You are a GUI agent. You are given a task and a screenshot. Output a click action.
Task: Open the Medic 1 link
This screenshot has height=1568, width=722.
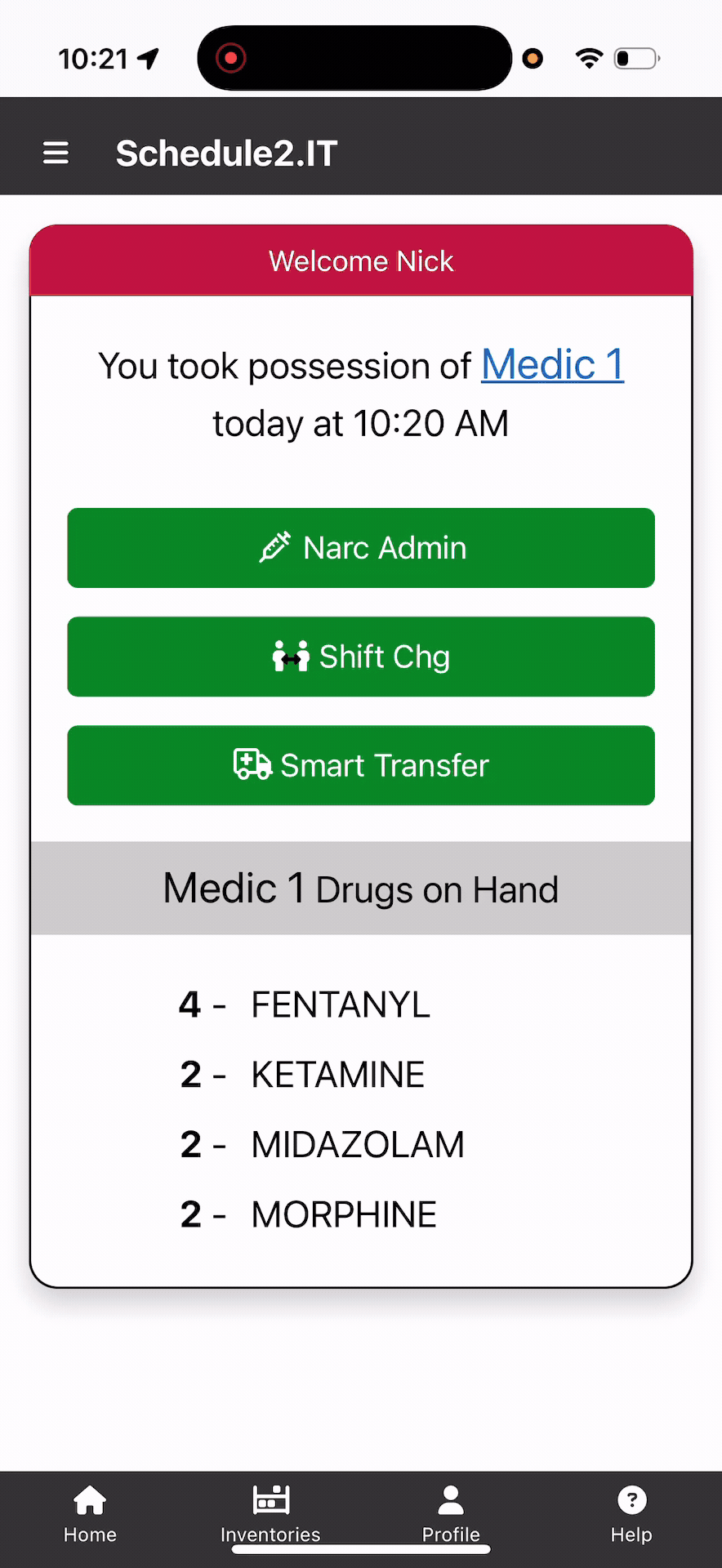(553, 364)
